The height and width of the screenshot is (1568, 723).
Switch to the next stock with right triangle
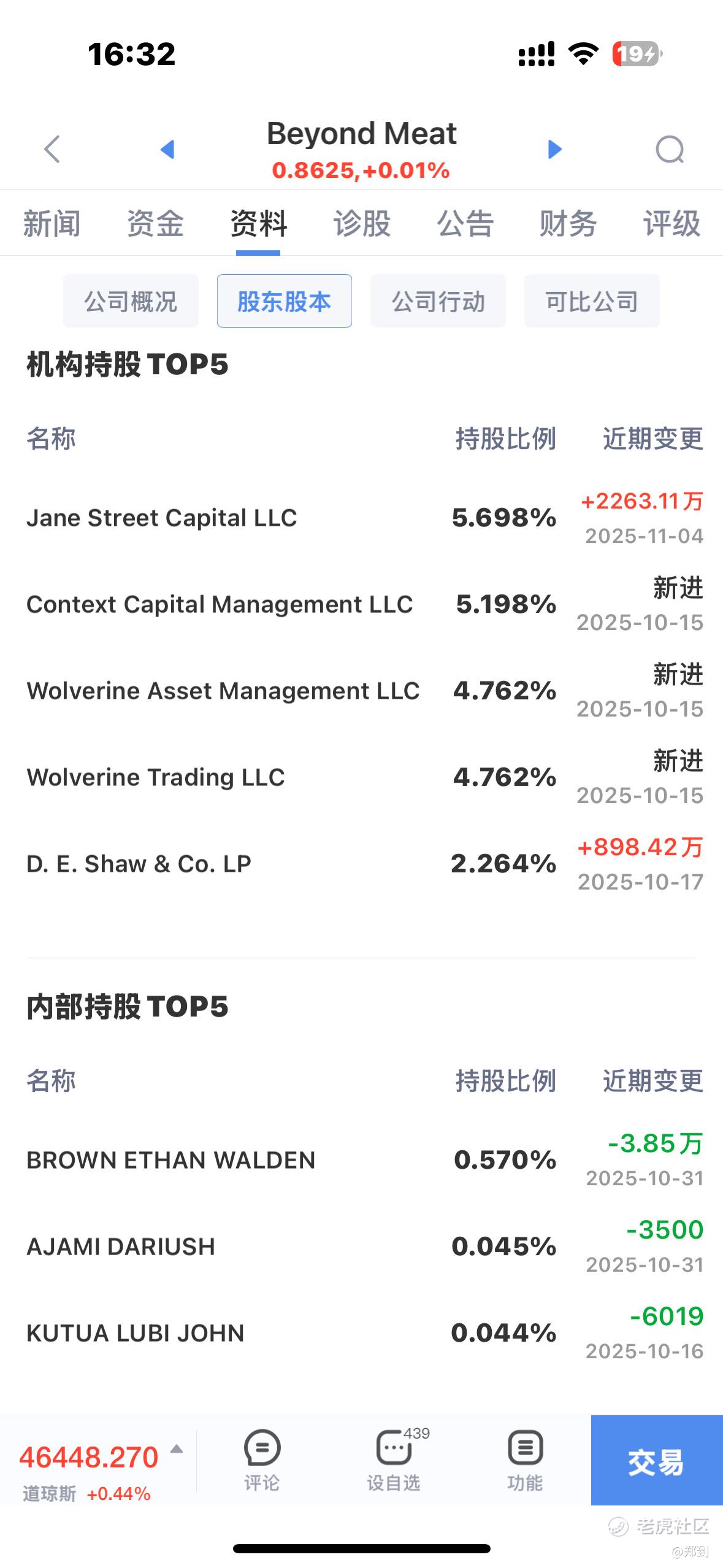[554, 149]
